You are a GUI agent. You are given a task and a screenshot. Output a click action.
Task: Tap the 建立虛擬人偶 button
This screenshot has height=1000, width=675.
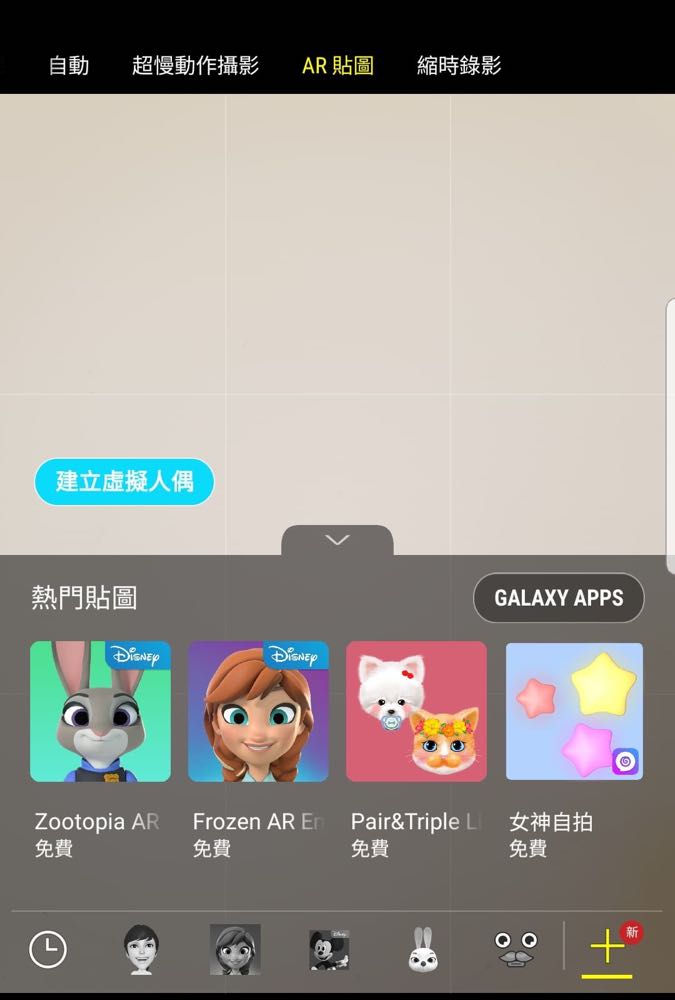point(124,482)
